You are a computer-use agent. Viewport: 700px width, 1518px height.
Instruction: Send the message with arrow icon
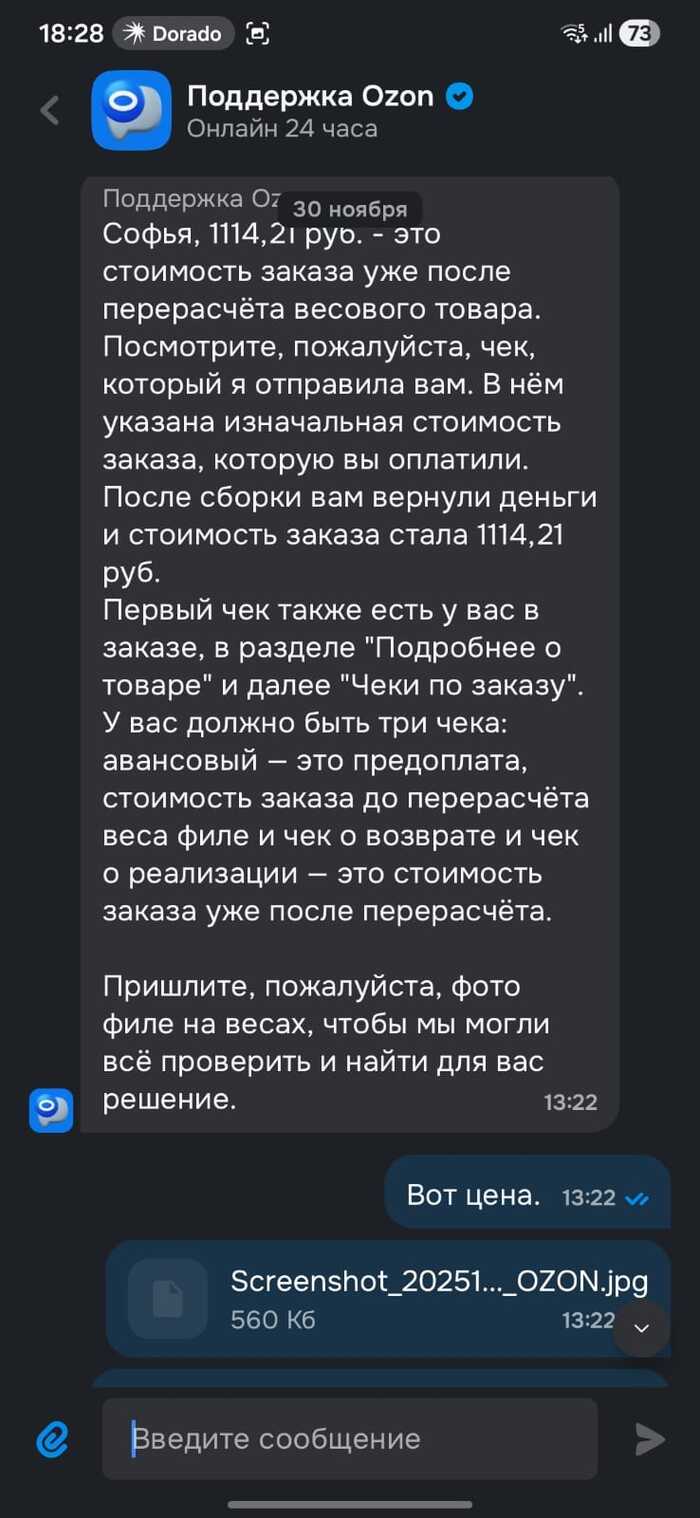(x=650, y=1439)
